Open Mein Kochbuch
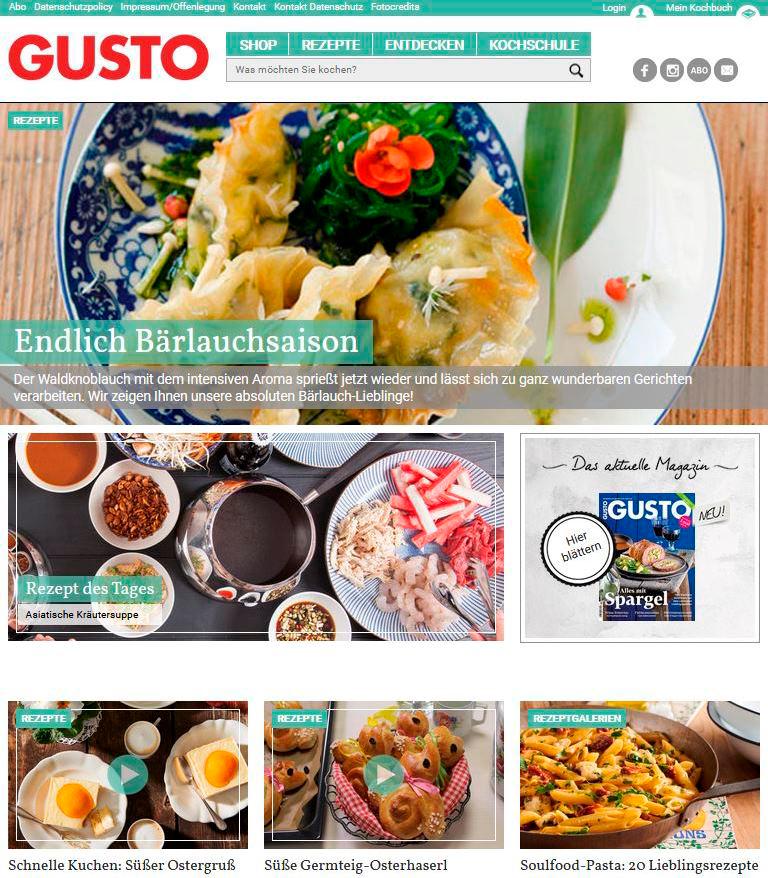The width and height of the screenshot is (768, 878). pyautogui.click(x=699, y=8)
